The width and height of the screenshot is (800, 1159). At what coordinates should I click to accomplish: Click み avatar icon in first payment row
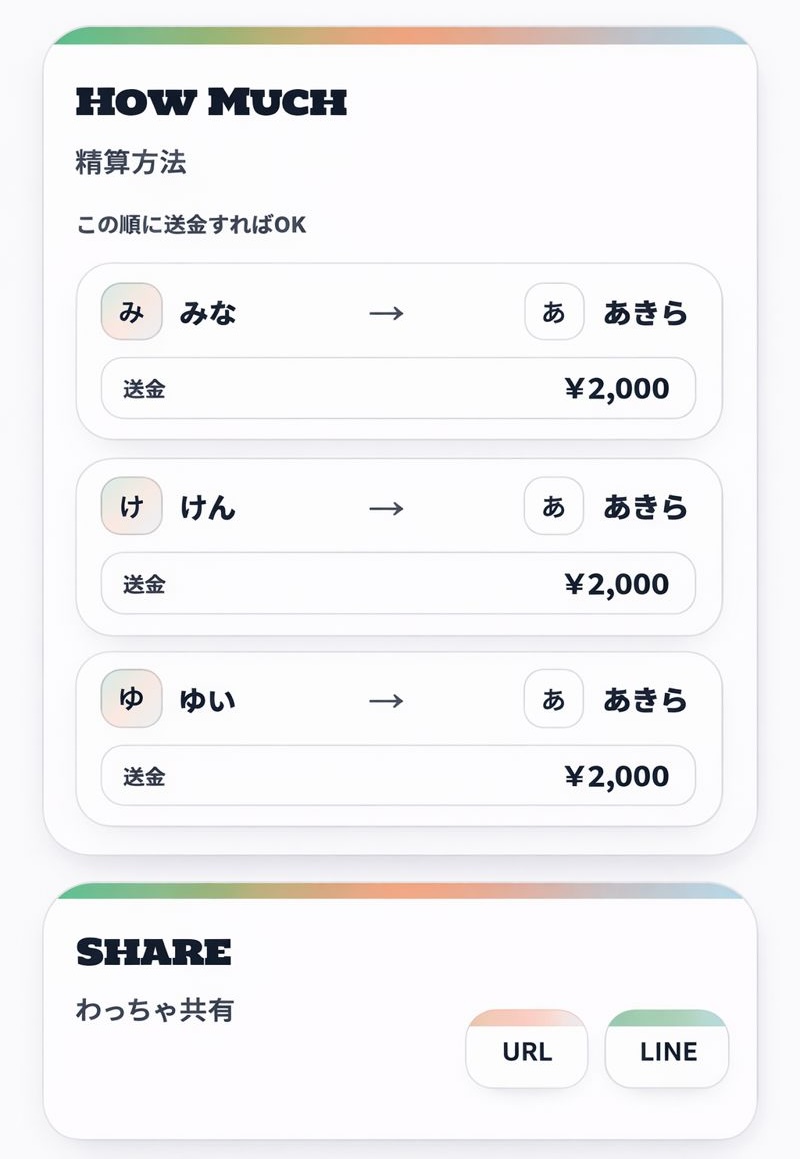(x=131, y=312)
